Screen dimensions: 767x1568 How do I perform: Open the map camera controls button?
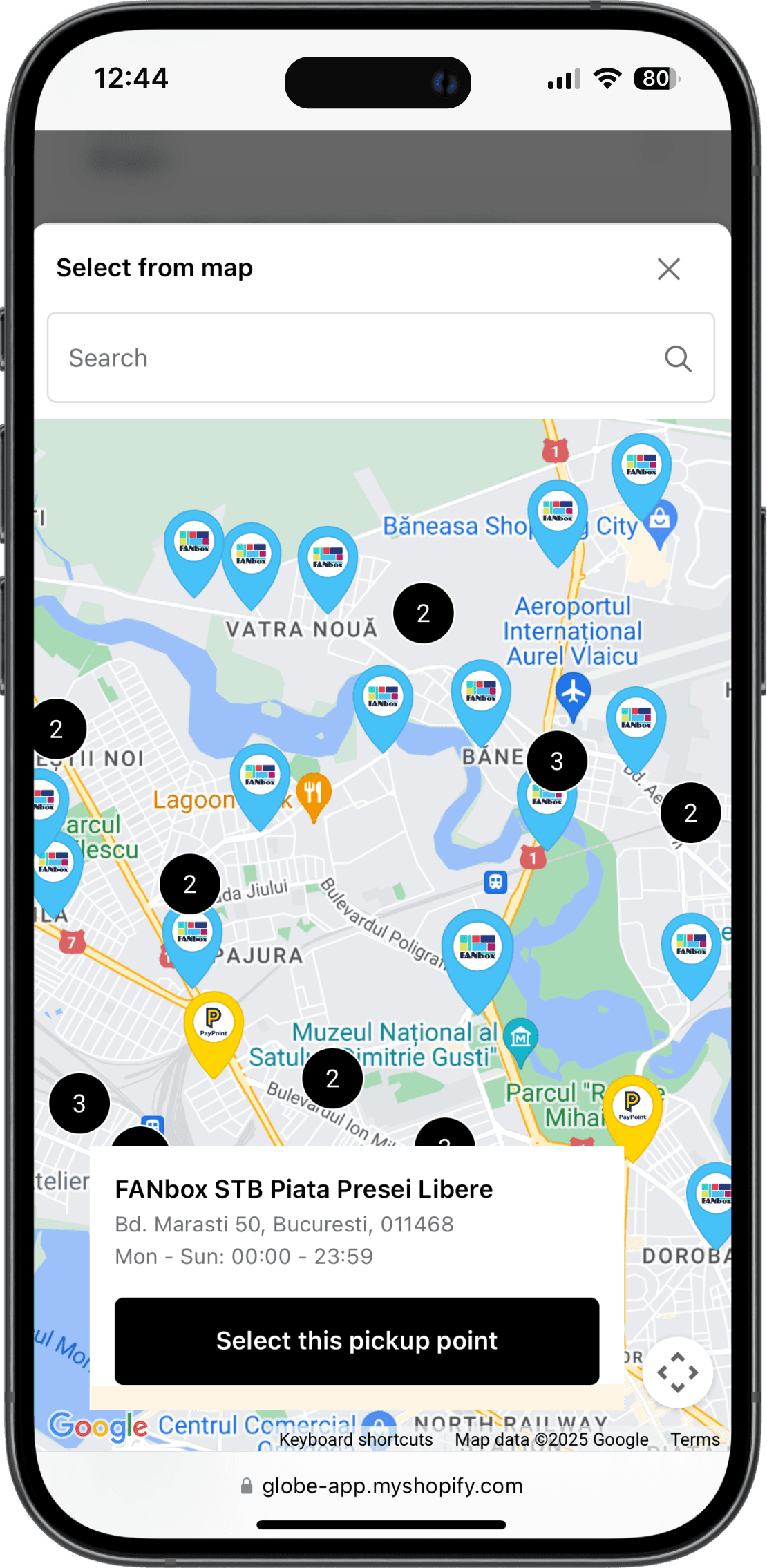click(677, 1372)
